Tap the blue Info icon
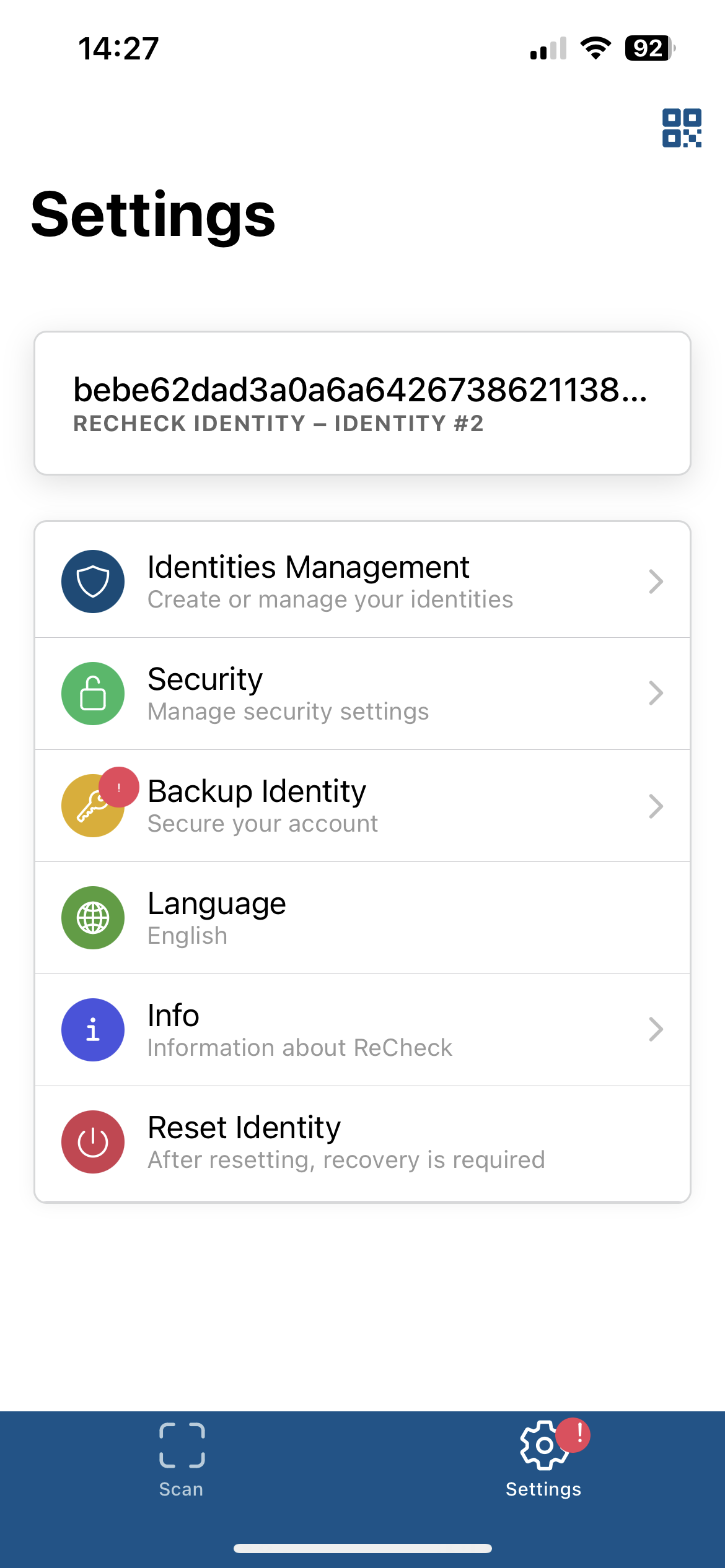 click(92, 1030)
